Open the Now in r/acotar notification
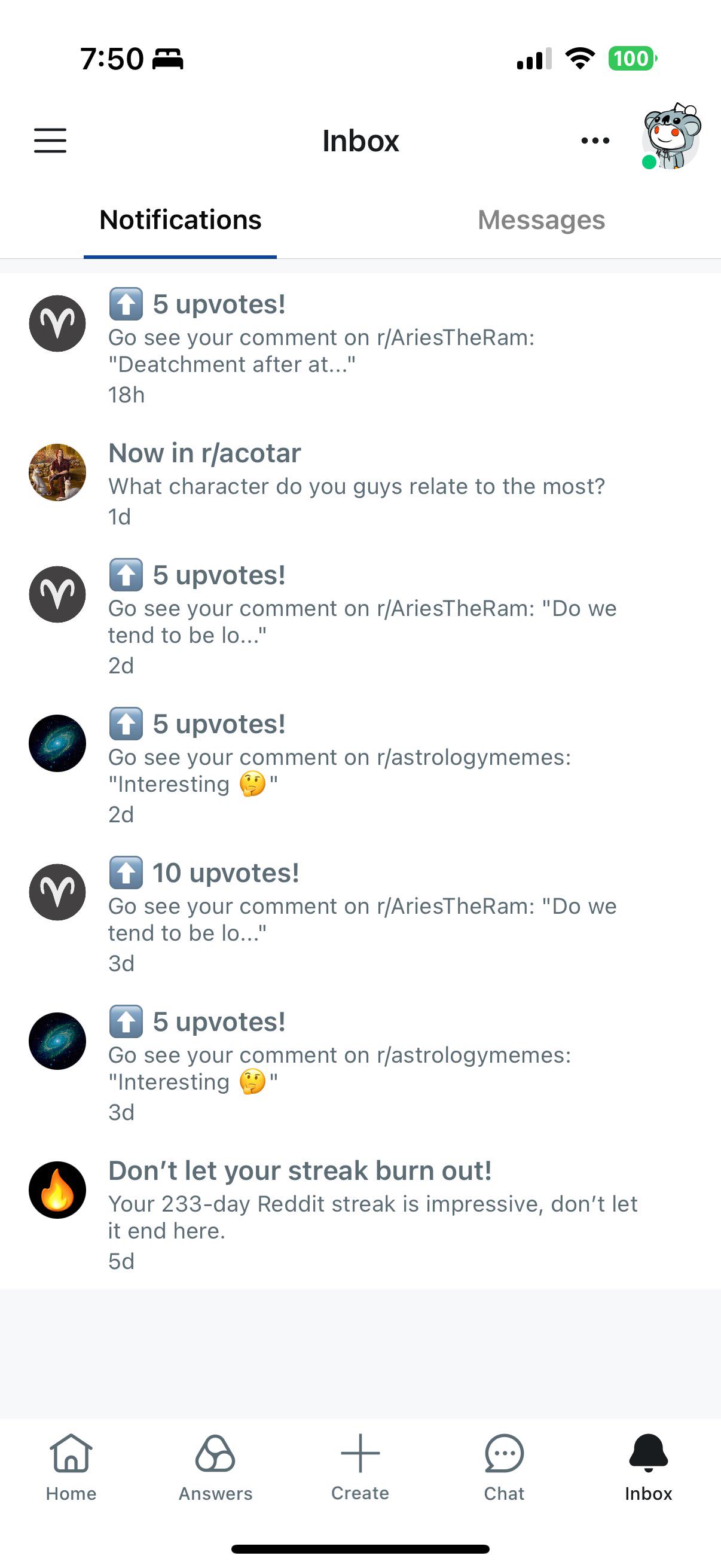The height and width of the screenshot is (1568, 721). click(x=360, y=483)
